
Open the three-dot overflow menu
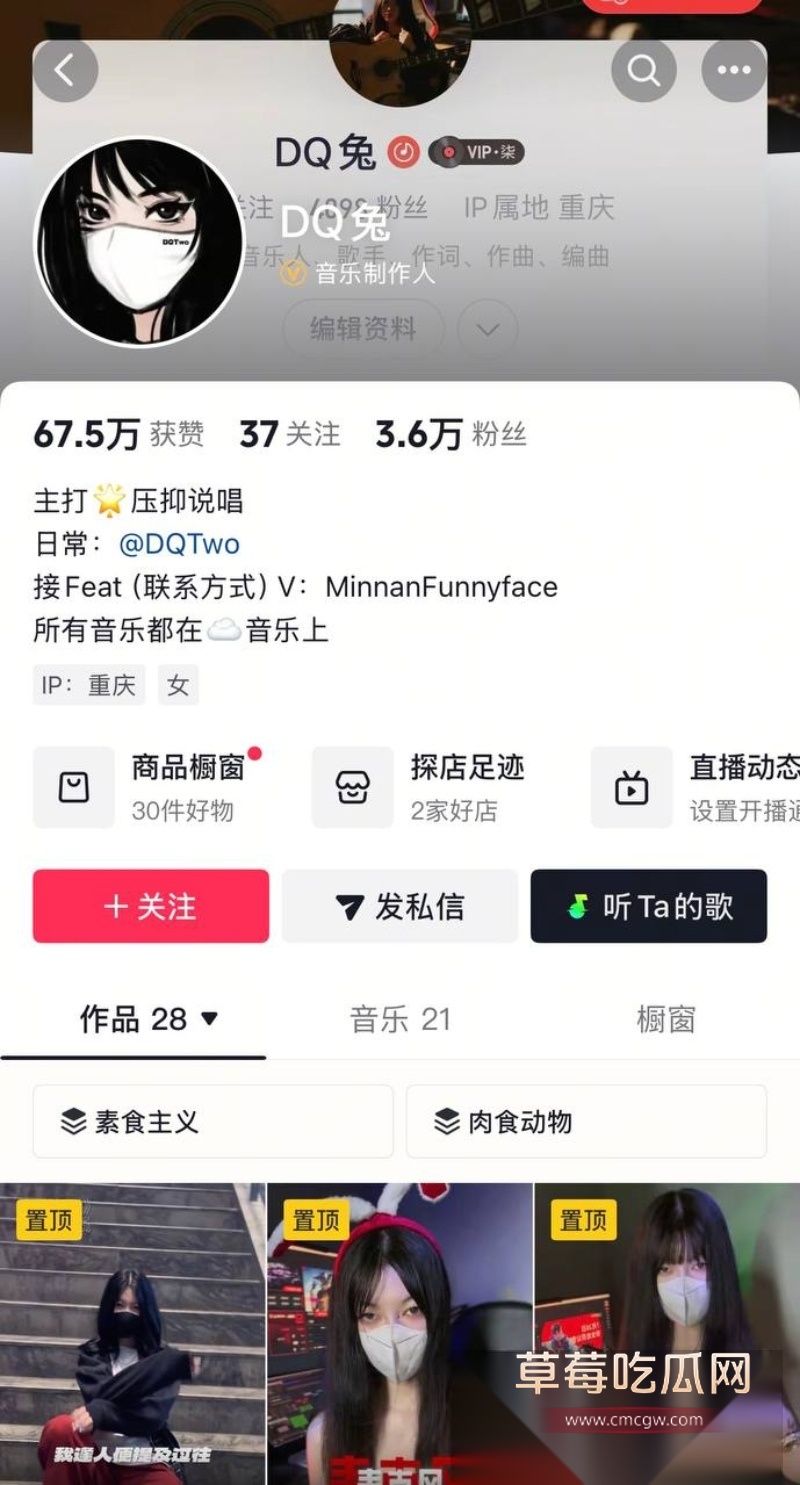coord(733,70)
